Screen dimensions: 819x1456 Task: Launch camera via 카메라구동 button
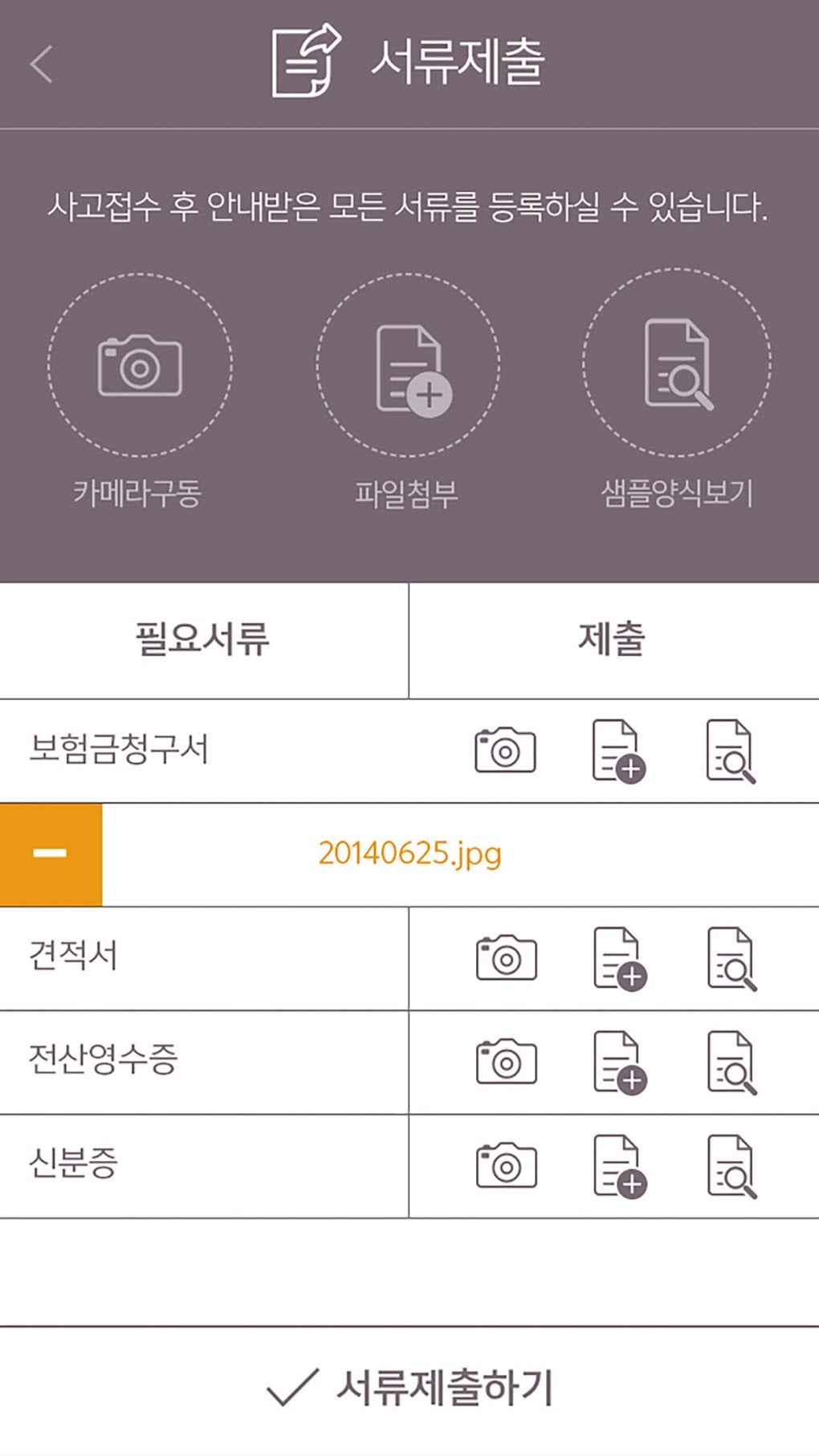(x=140, y=365)
